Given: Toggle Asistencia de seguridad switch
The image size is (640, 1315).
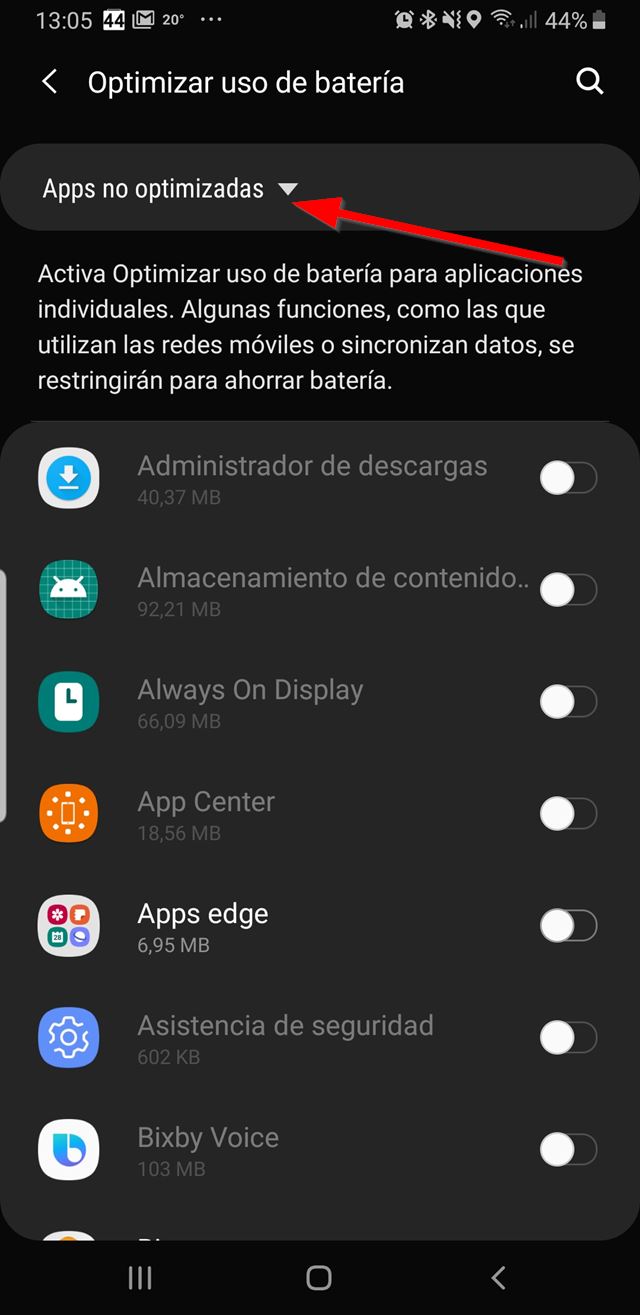Looking at the screenshot, I should click(x=568, y=1039).
